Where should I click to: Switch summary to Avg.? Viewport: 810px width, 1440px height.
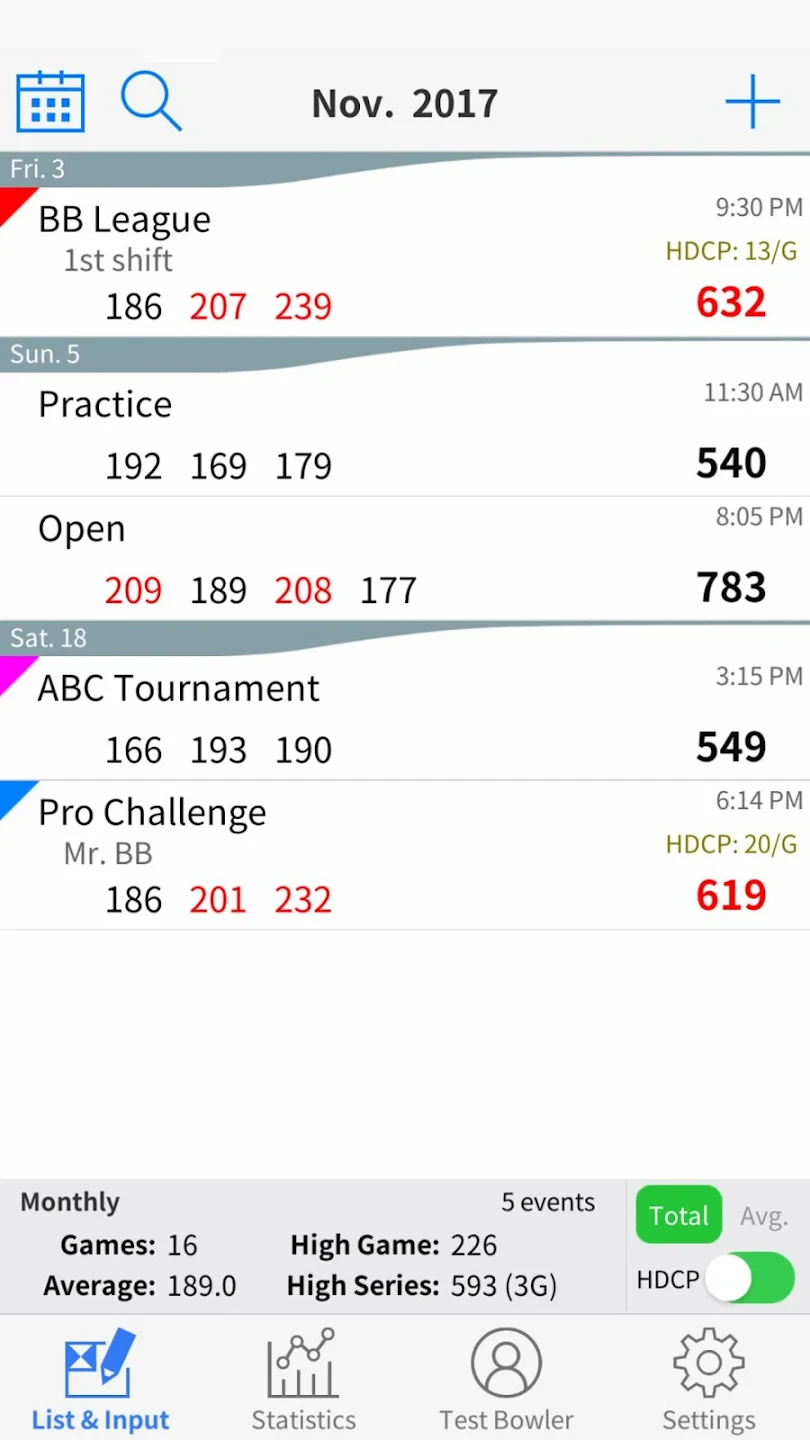[764, 1216]
